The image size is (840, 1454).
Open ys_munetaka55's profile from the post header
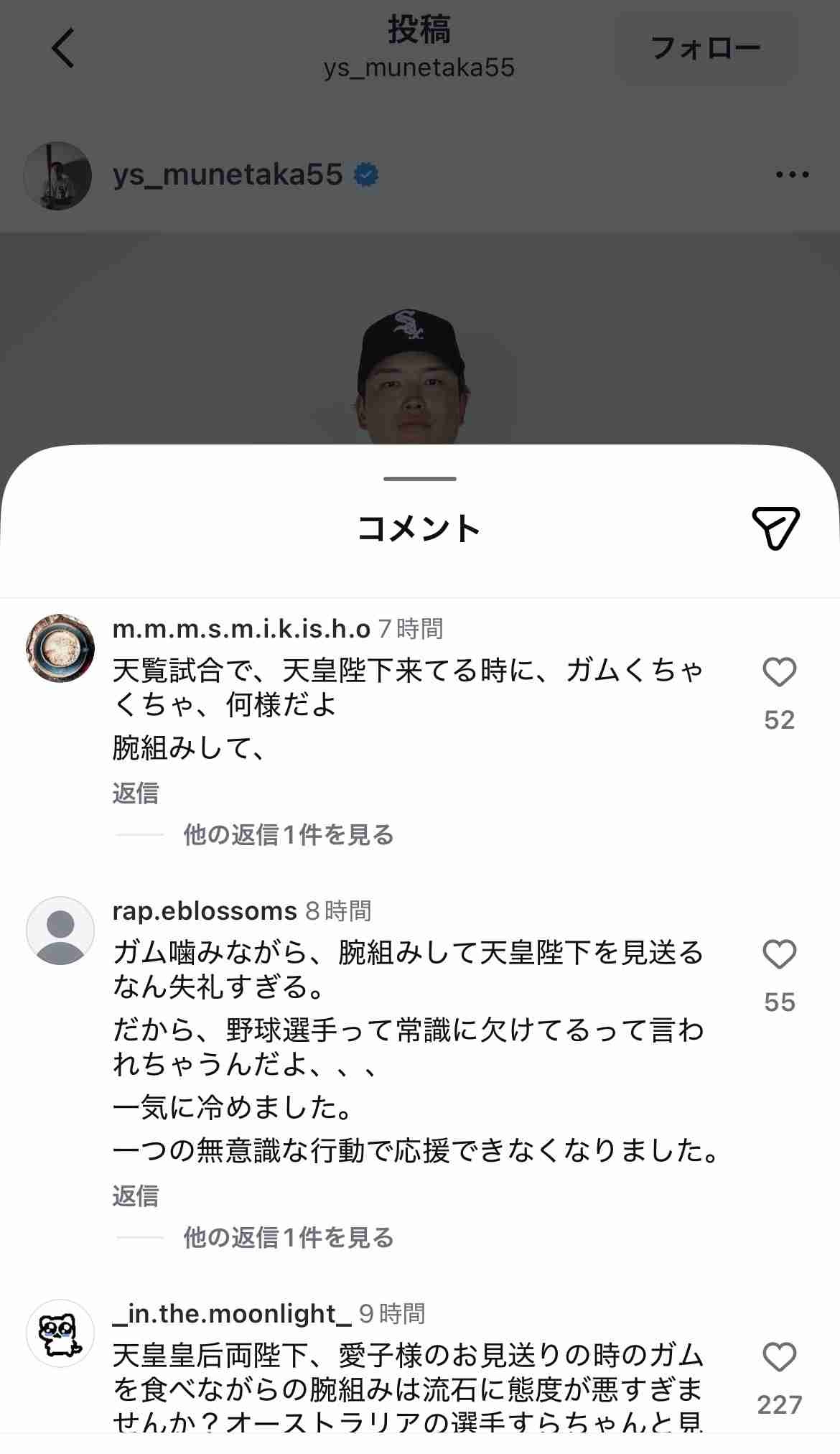tap(227, 174)
